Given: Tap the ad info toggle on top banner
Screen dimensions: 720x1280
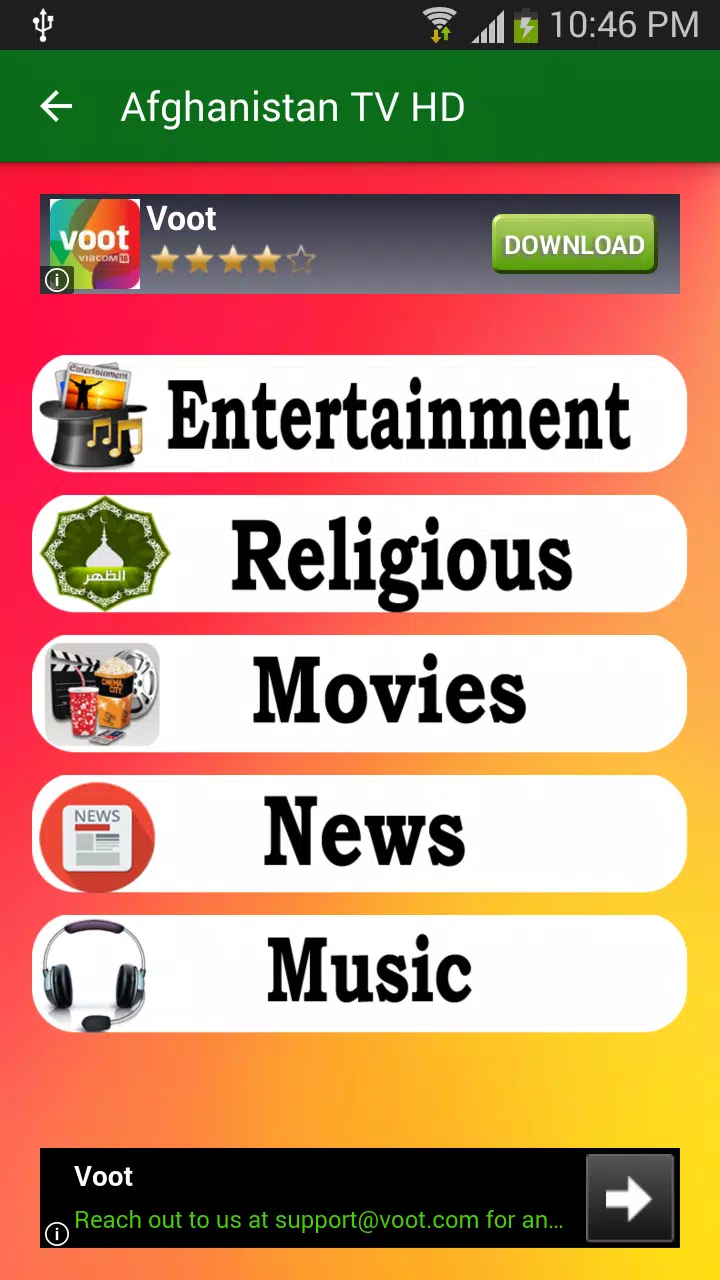Looking at the screenshot, I should pos(56,280).
